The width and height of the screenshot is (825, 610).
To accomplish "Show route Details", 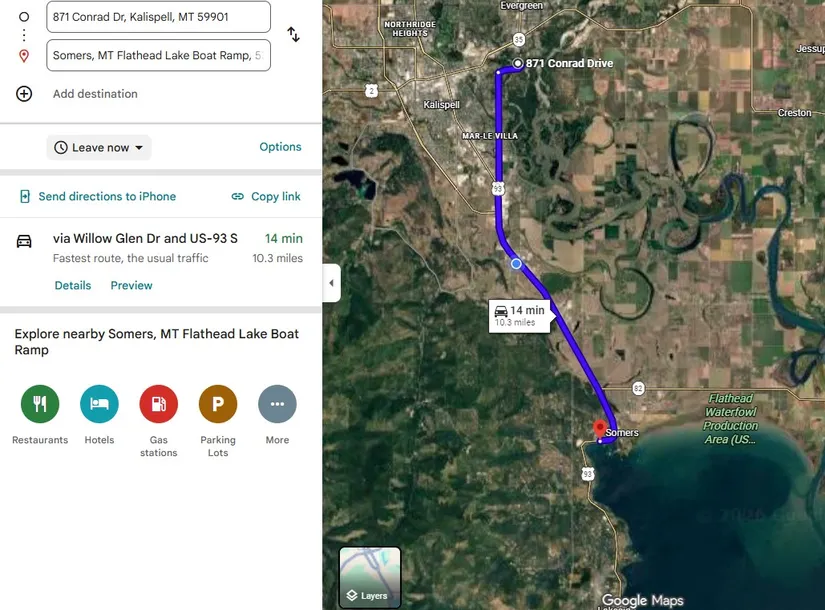I will point(73,286).
